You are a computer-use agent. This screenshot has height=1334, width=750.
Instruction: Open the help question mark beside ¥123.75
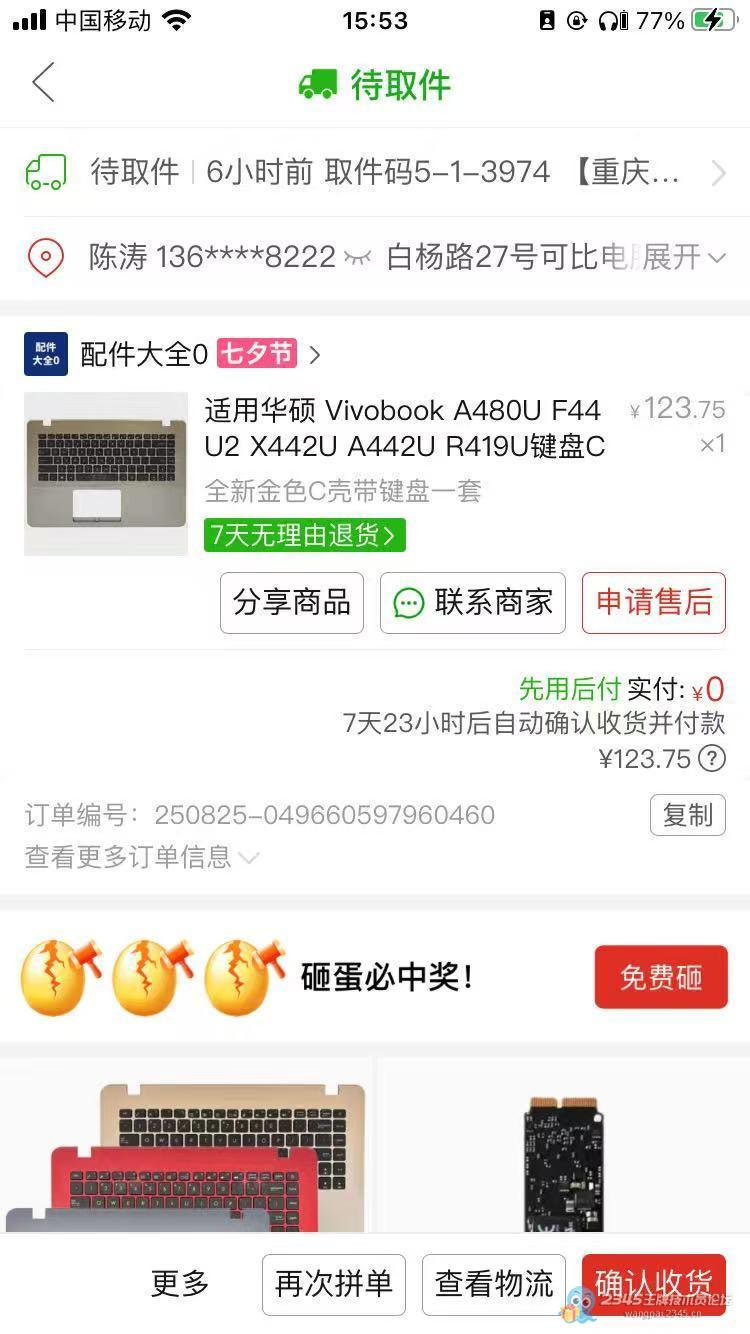coord(711,759)
